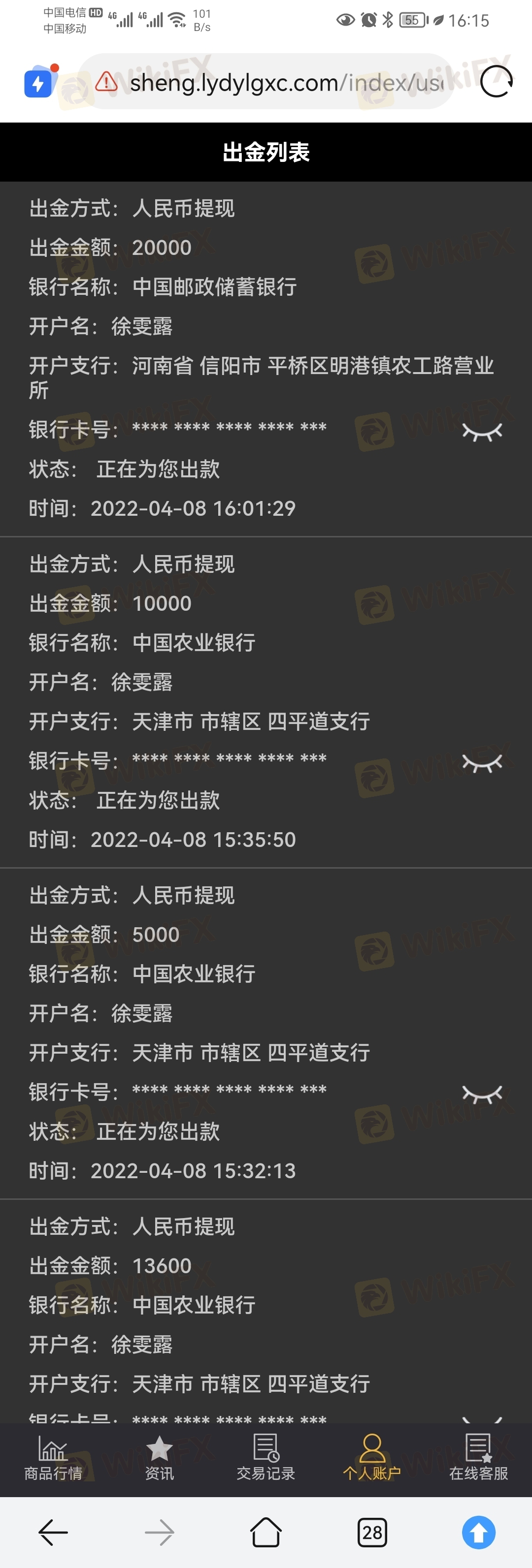Go back with the browser back arrow

point(53,1532)
